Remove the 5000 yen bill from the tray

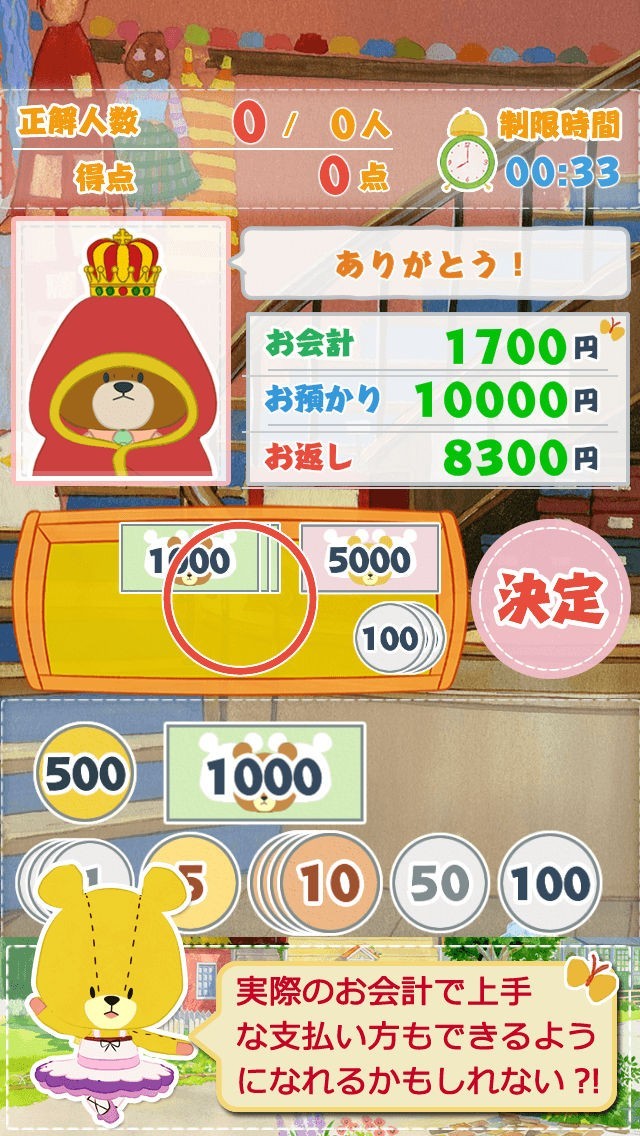[x=369, y=560]
